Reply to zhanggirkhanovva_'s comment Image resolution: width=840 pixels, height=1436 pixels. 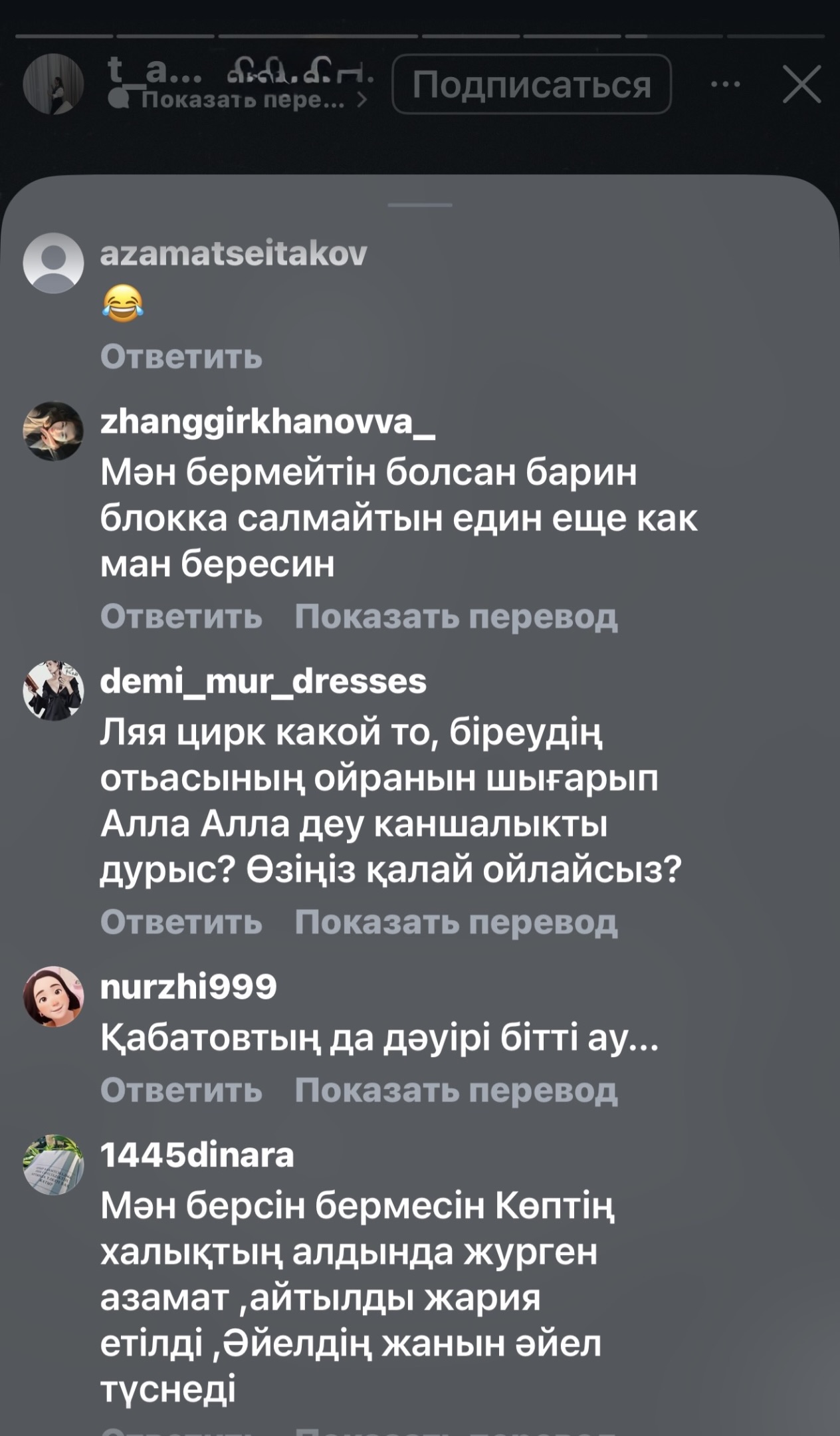point(181,616)
